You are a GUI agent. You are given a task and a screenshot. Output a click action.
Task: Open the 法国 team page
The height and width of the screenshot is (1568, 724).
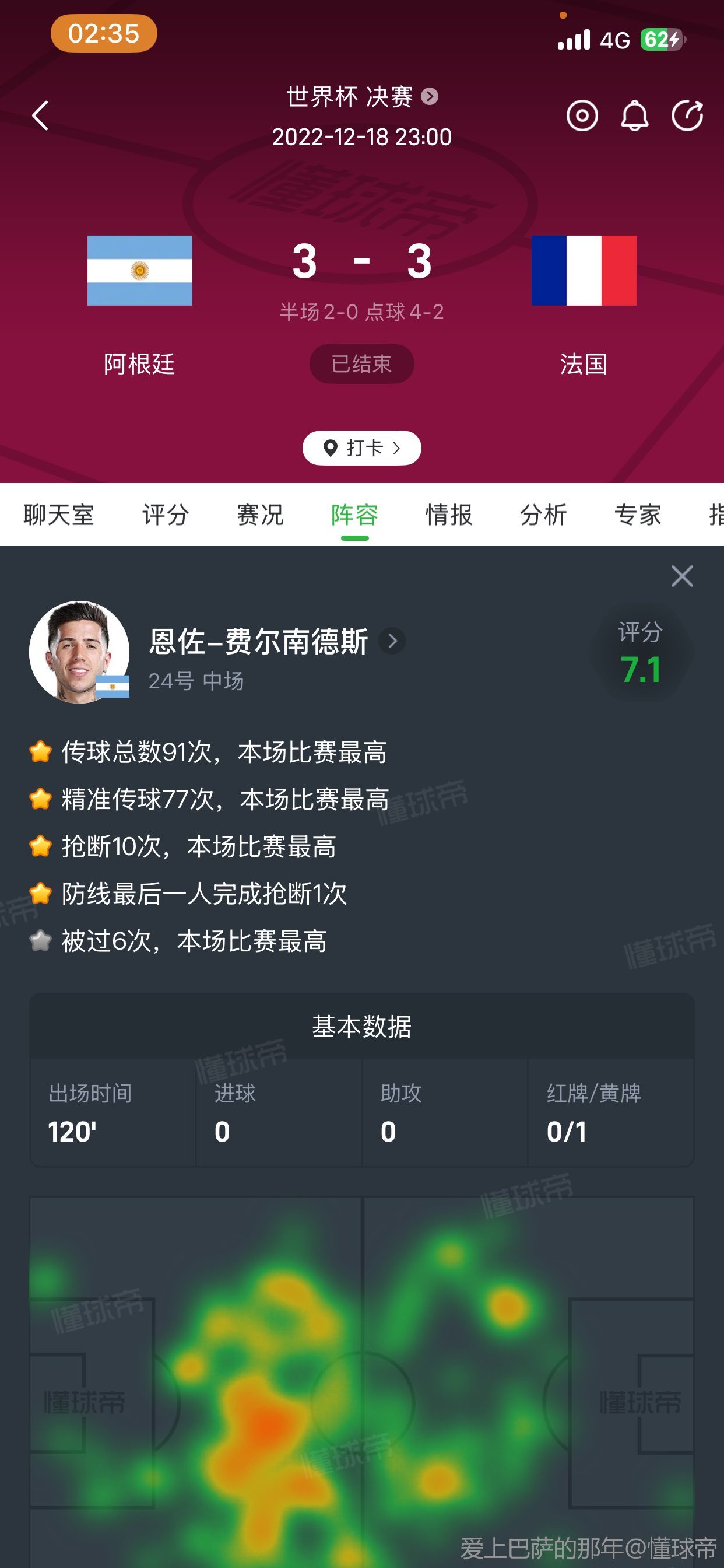[x=584, y=271]
